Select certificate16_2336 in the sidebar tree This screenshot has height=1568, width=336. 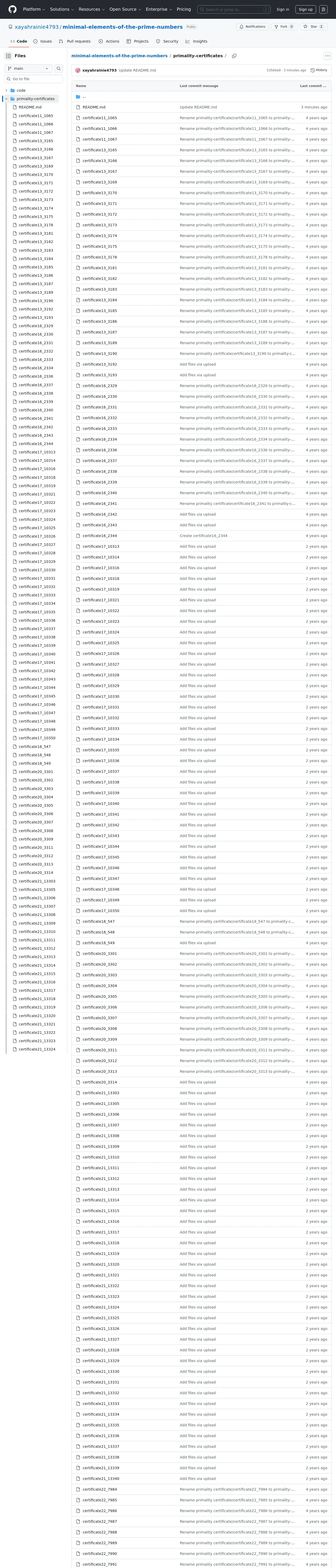tap(35, 376)
